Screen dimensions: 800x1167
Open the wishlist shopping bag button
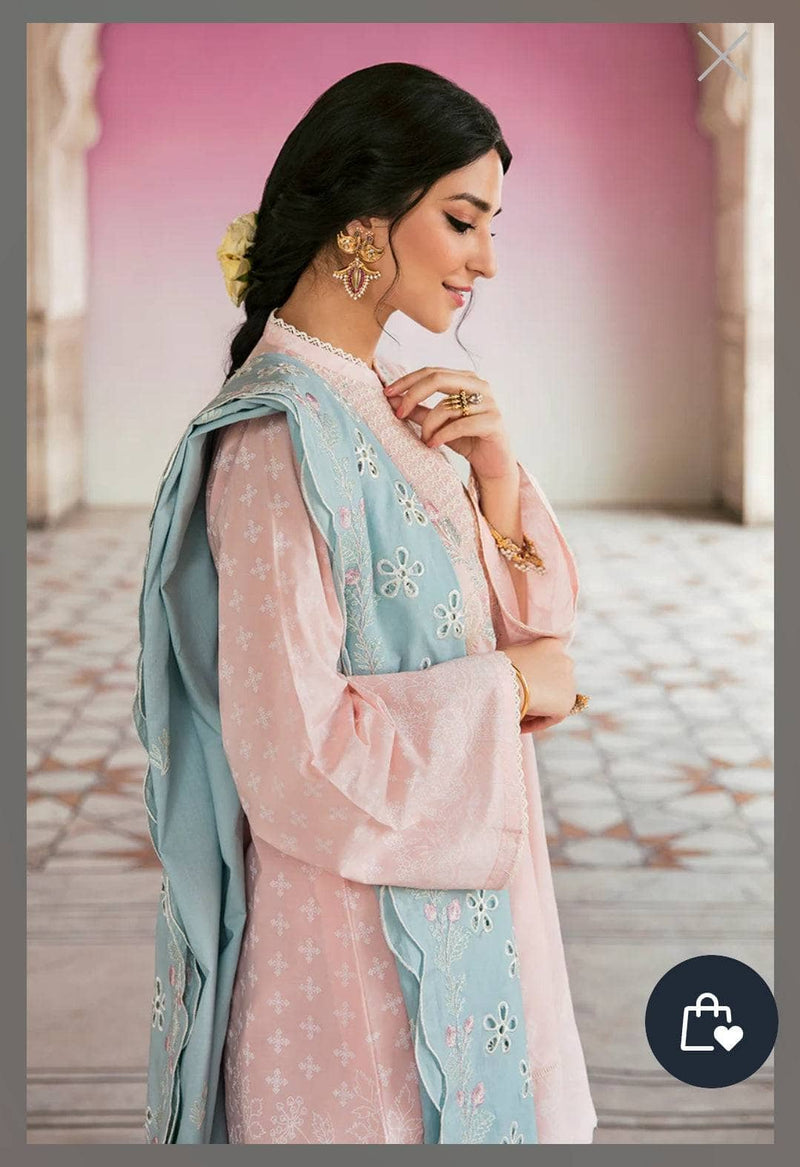711,1021
